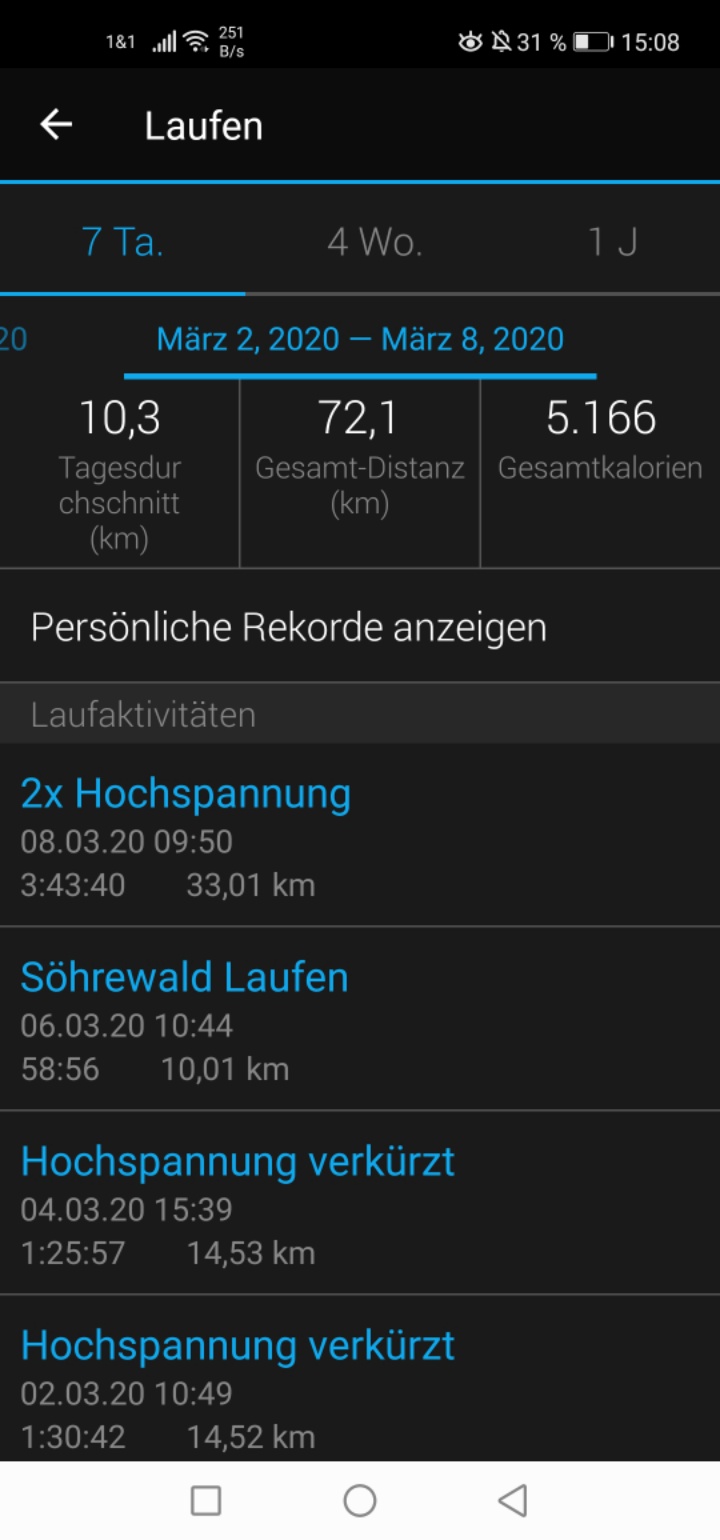The height and width of the screenshot is (1540, 720).
Task: Select the 7 Ta. tab
Action: click(122, 242)
